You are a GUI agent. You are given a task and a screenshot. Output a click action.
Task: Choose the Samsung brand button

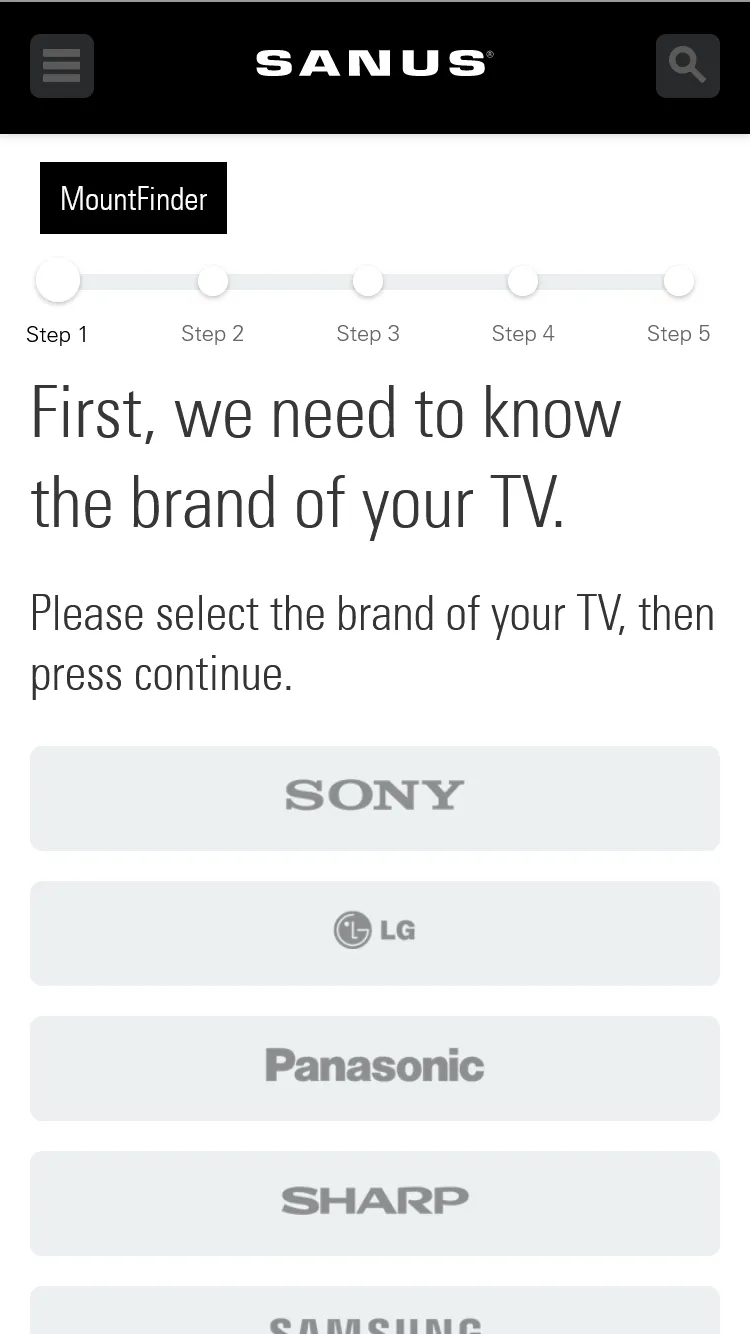[375, 1314]
